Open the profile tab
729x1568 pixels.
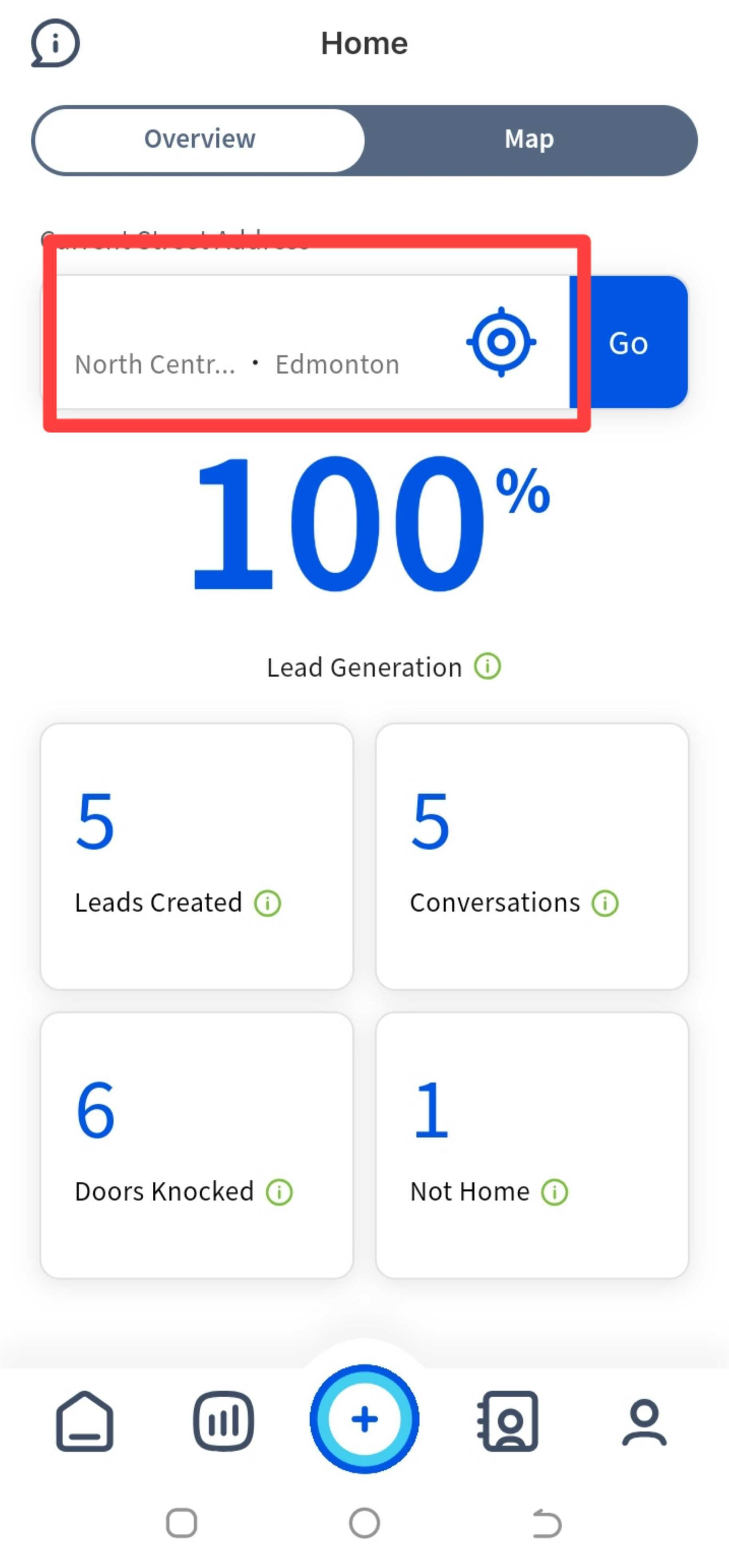point(644,1422)
